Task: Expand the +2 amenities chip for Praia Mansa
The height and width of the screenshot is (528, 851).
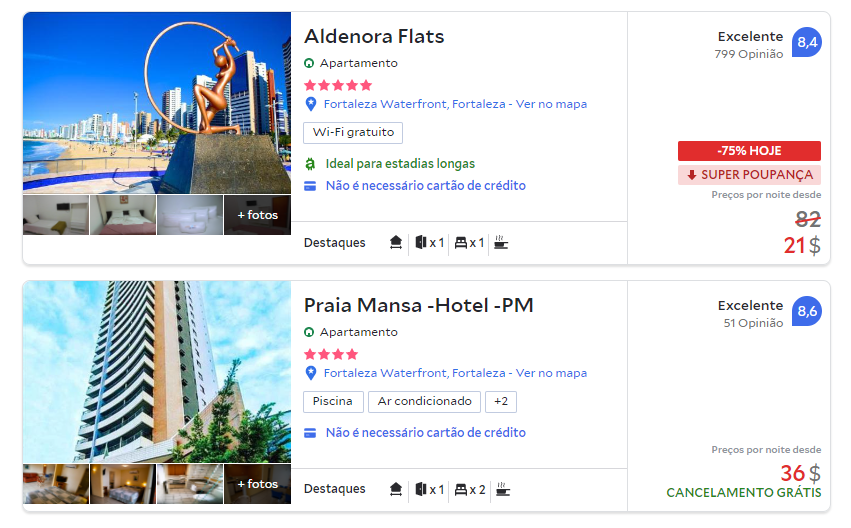Action: click(501, 402)
